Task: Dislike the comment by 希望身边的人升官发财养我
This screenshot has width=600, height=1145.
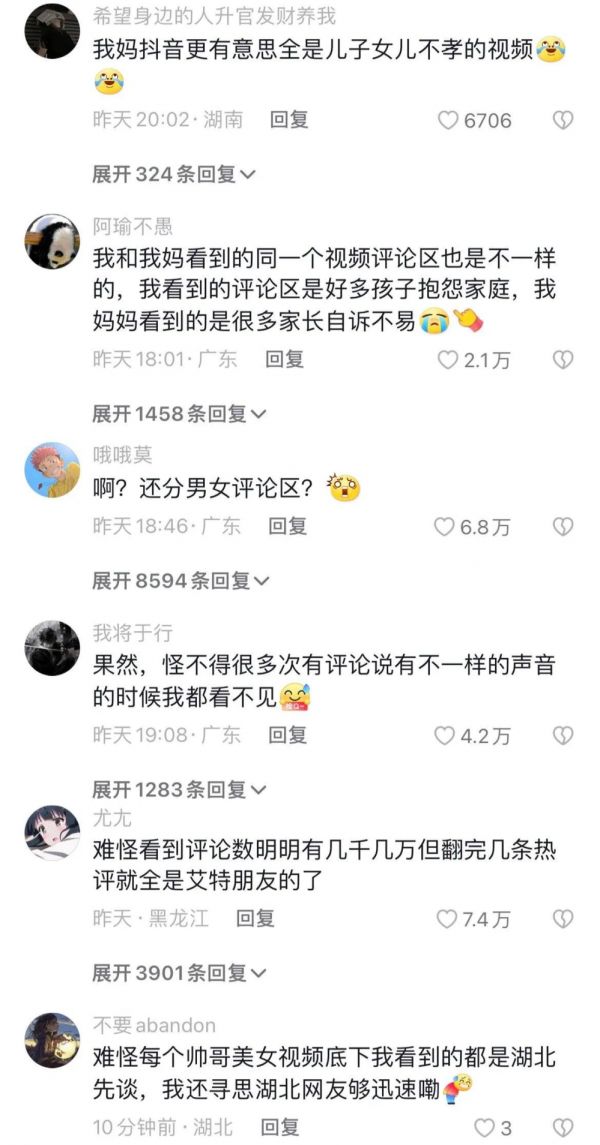Action: [x=563, y=121]
